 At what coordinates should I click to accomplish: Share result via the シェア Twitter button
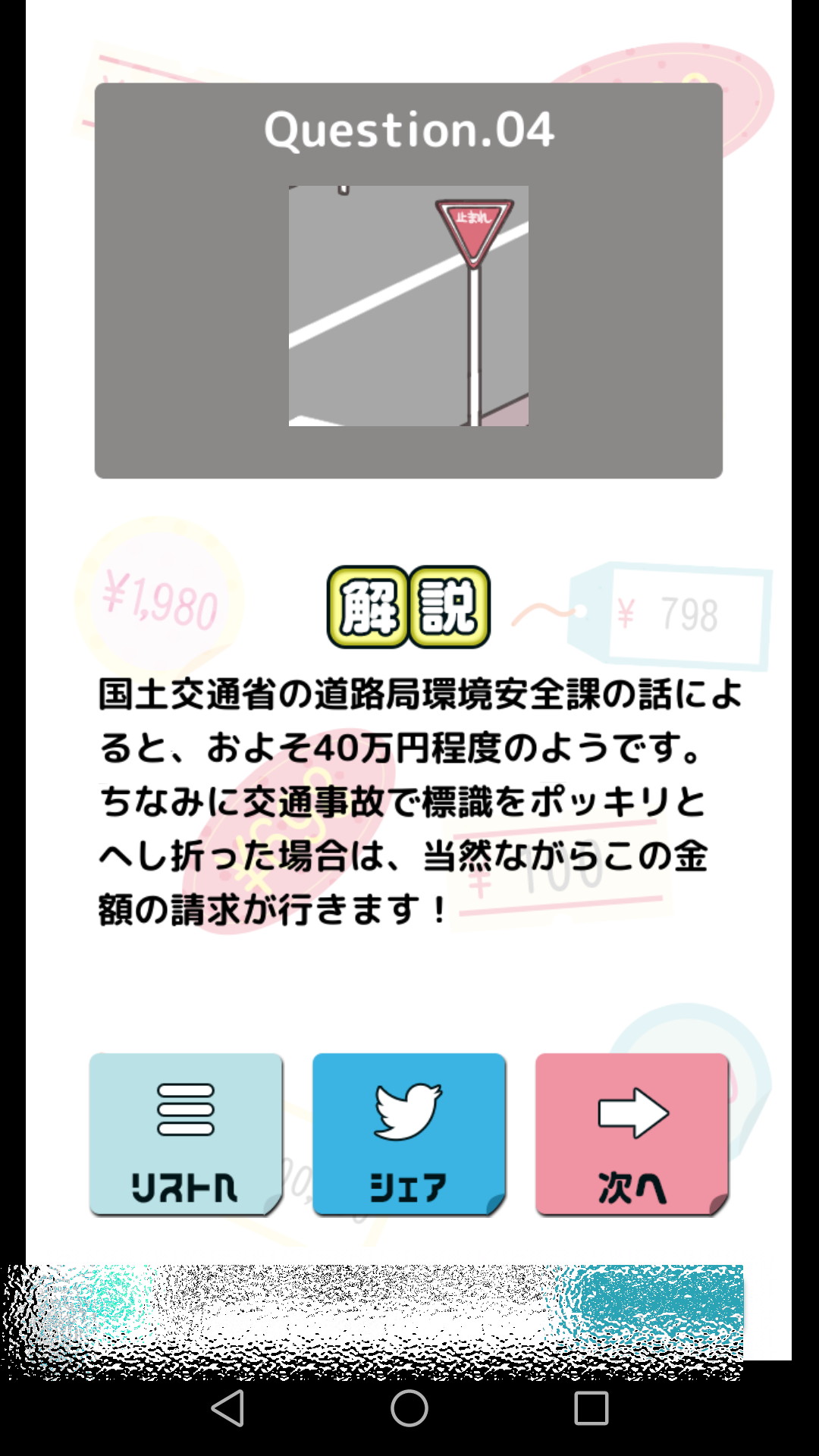pos(409,1134)
